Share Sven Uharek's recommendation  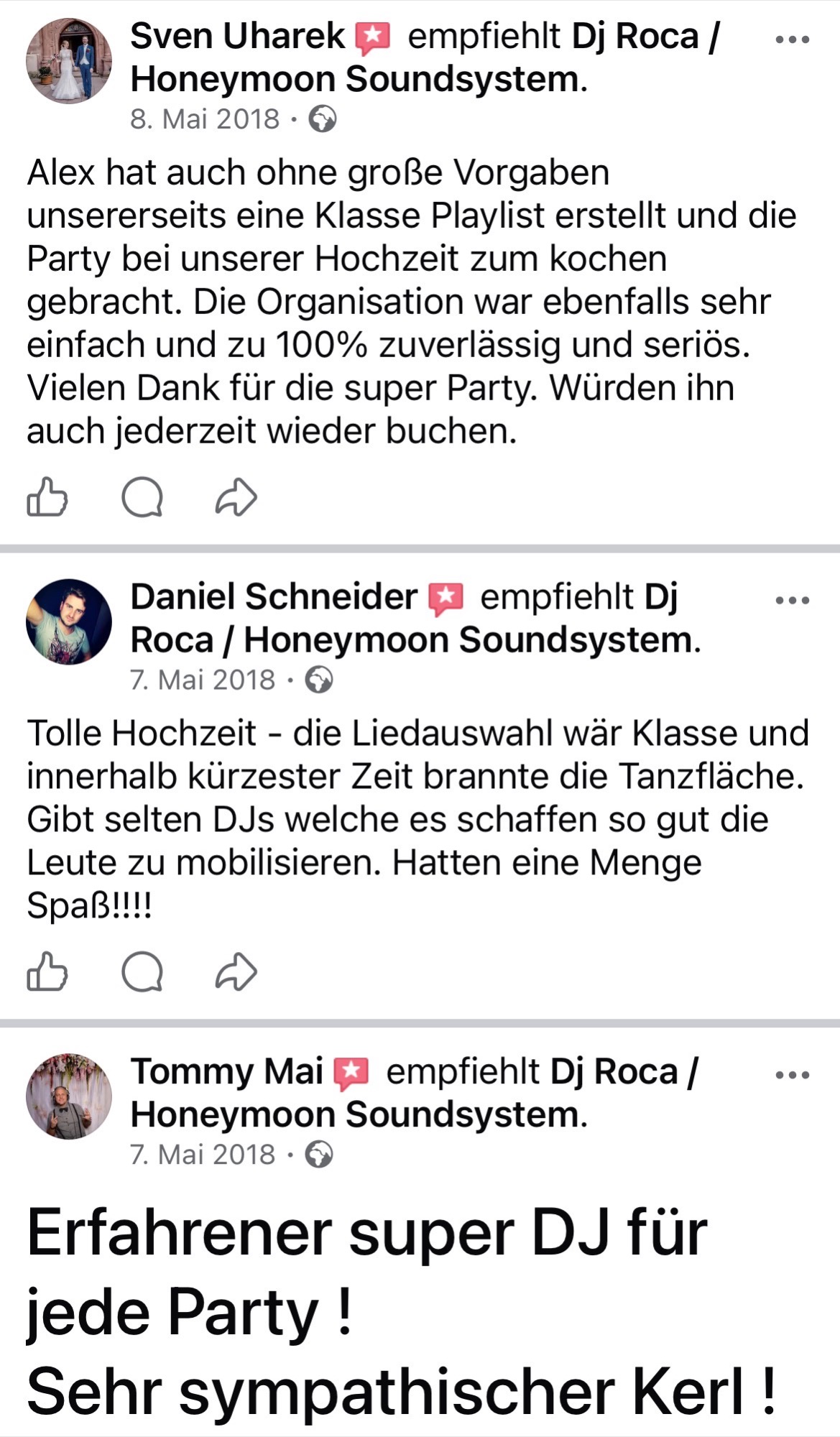pos(236,497)
